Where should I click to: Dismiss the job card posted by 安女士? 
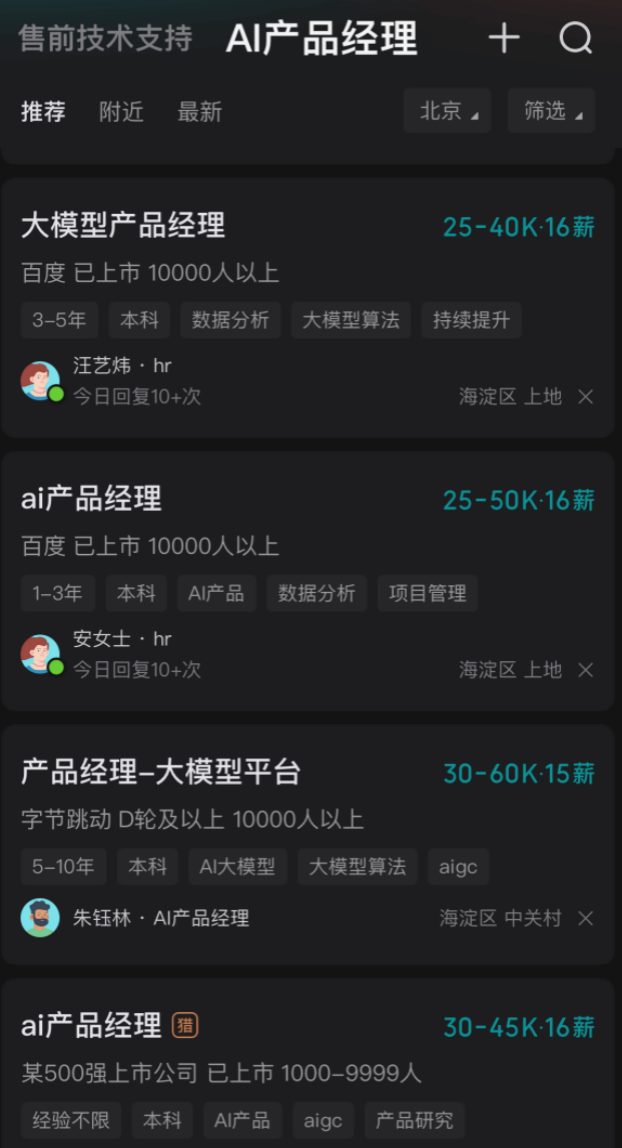coord(586,670)
